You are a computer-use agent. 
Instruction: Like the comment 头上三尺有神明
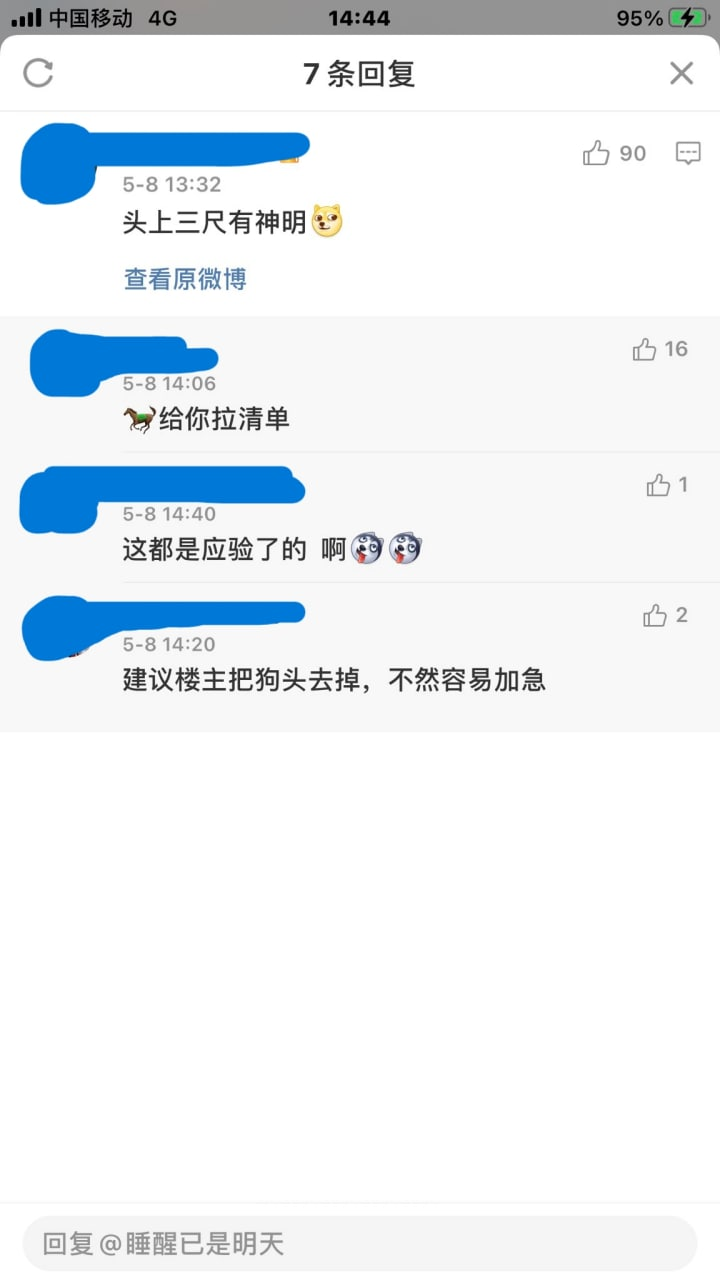[x=597, y=153]
